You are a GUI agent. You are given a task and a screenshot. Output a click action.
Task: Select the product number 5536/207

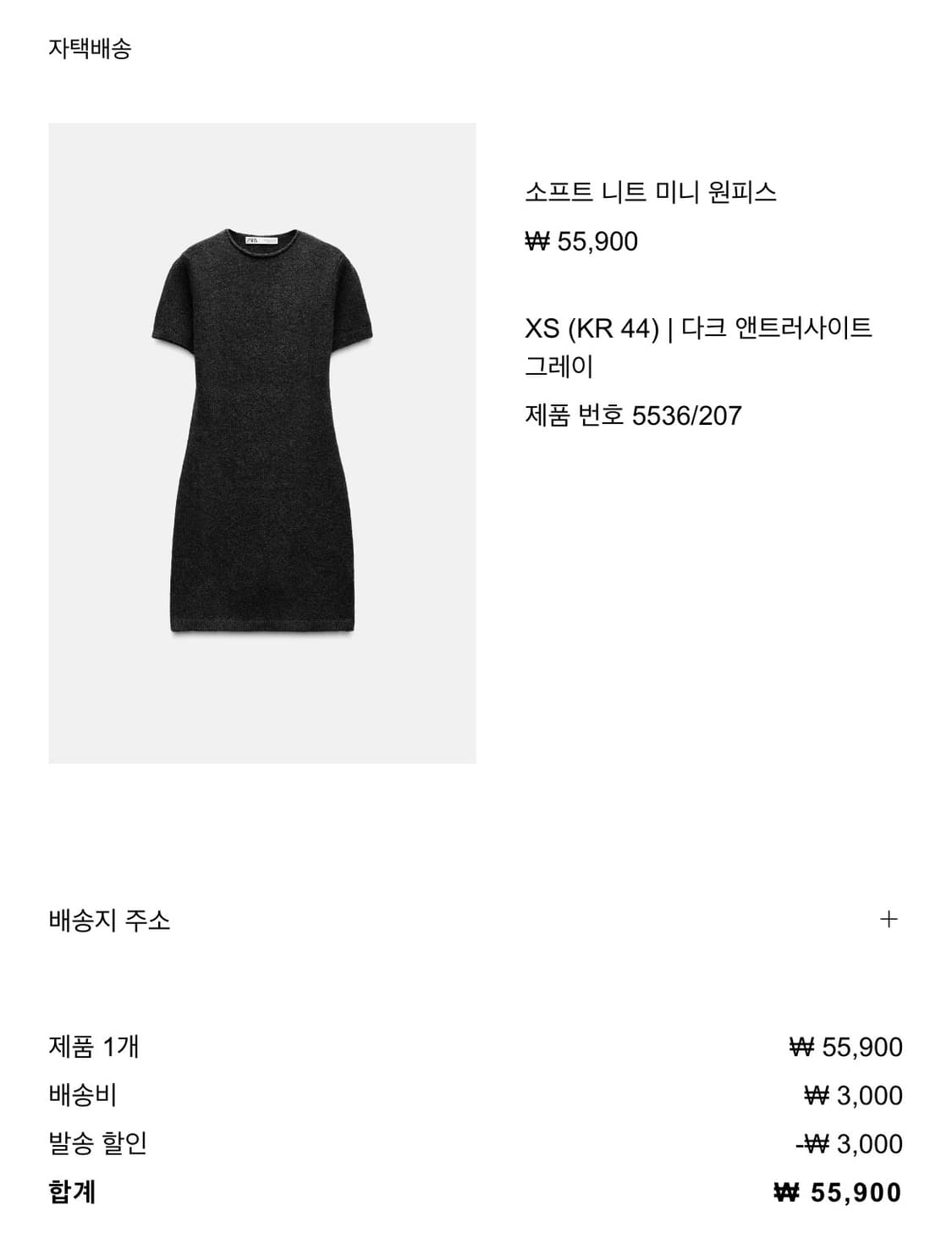[632, 415]
